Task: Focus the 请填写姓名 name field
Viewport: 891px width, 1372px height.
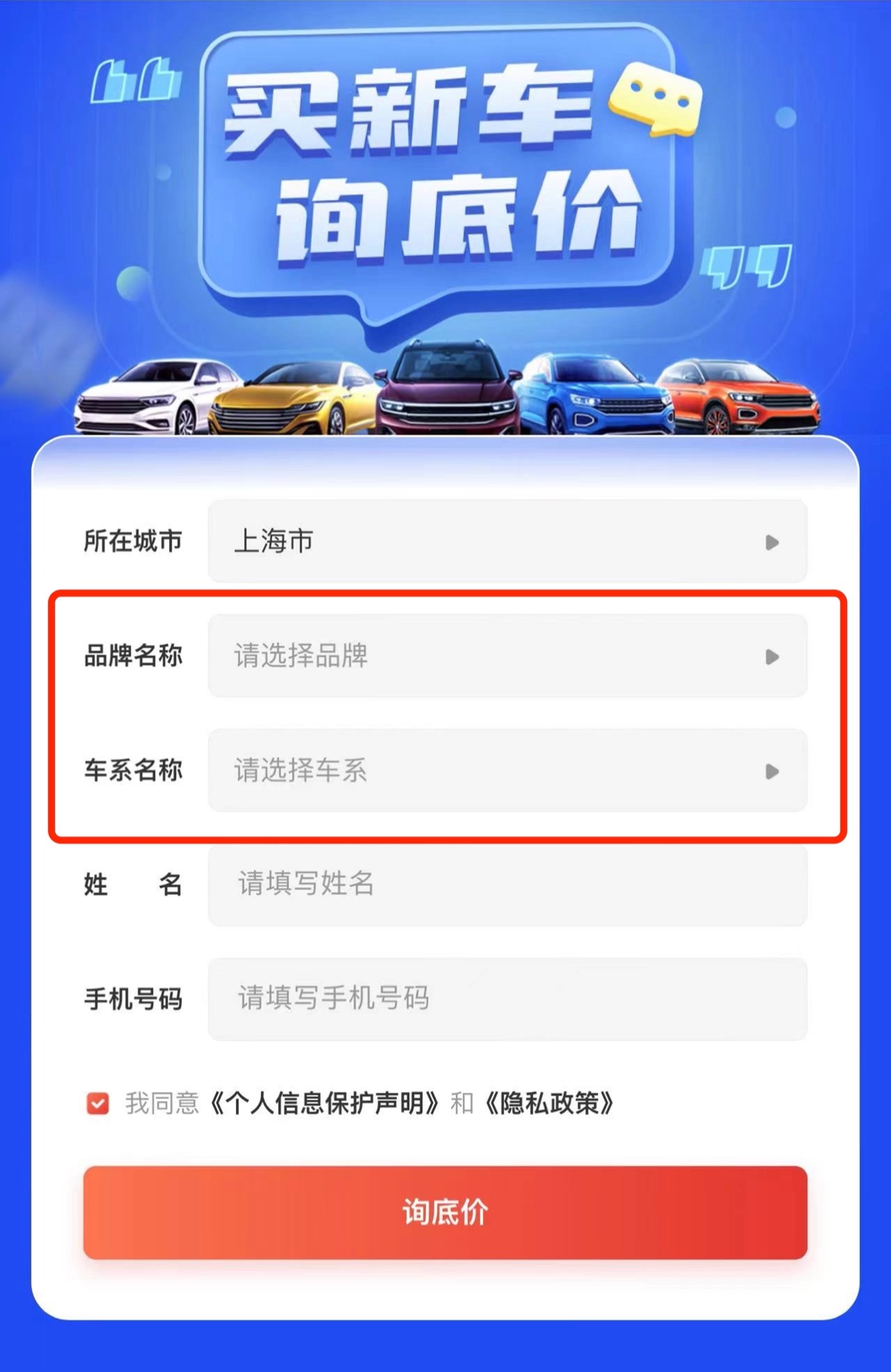Action: [x=507, y=884]
